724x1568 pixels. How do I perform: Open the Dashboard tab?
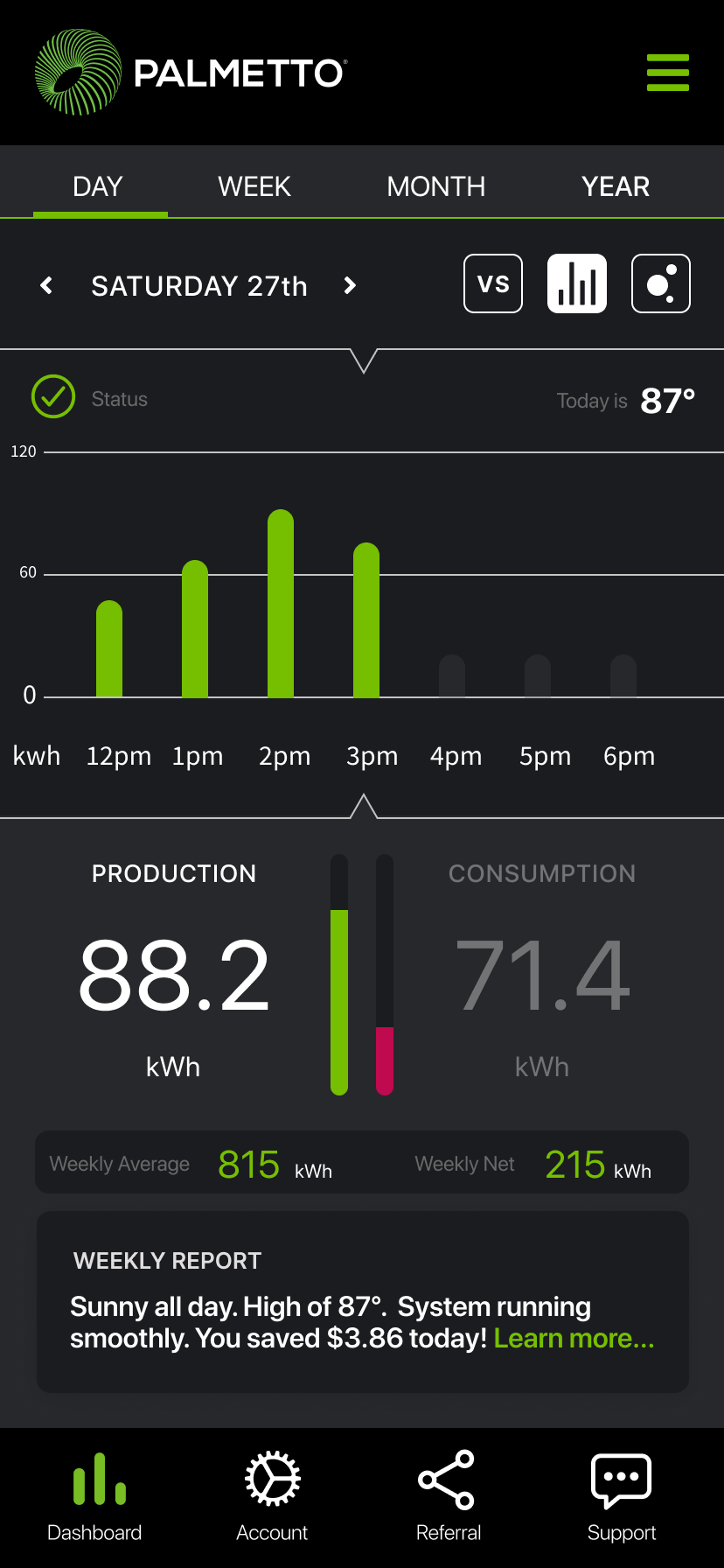tap(94, 1497)
